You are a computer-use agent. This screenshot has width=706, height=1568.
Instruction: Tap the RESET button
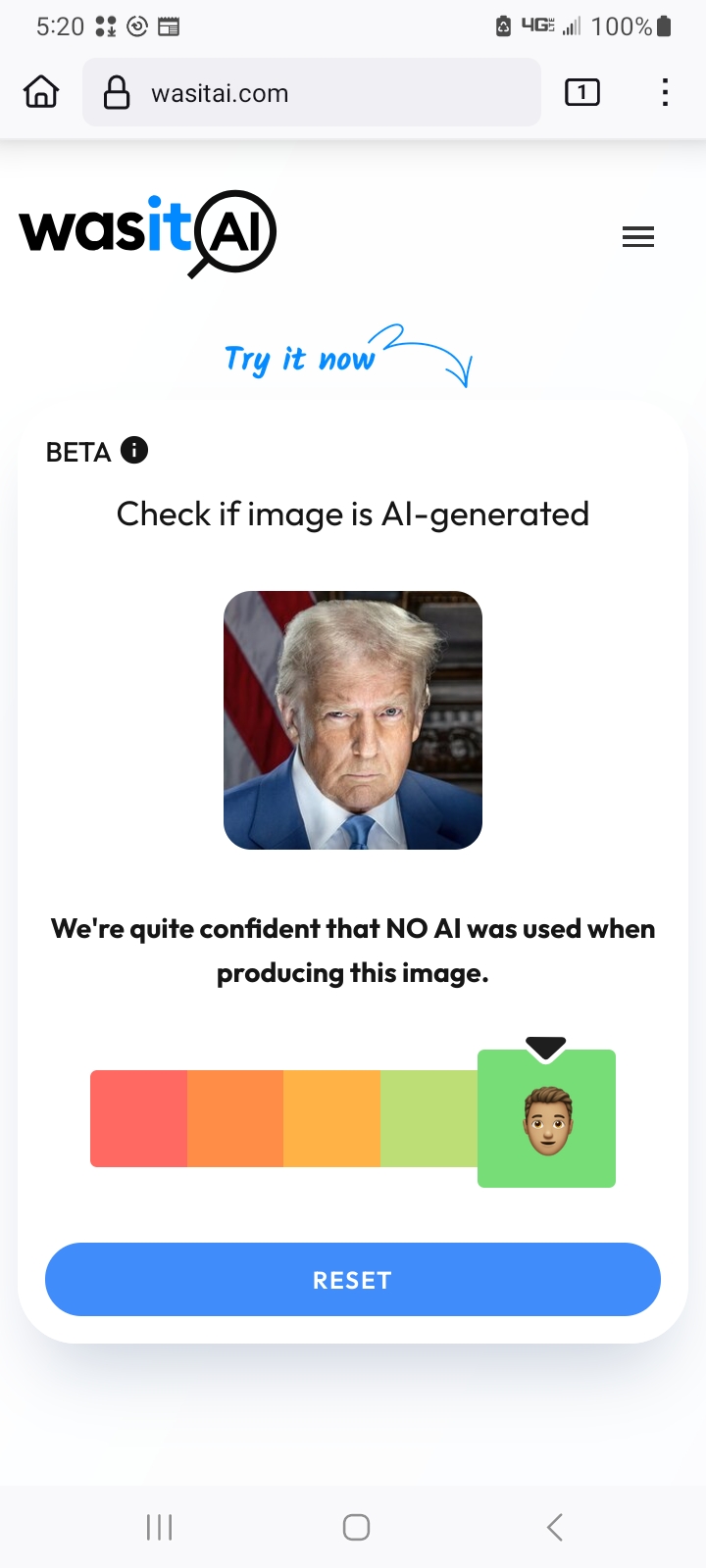pos(353,1279)
